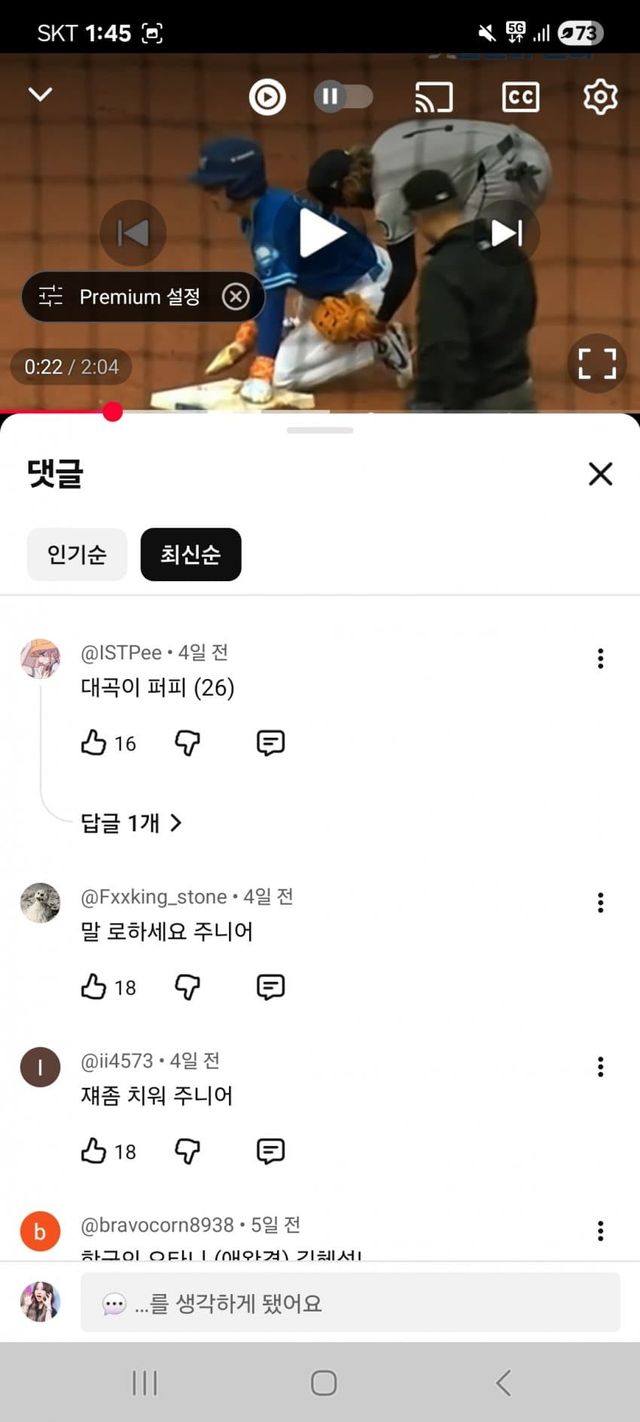Enter fullscreen mode
Image resolution: width=640 pixels, height=1422 pixels.
(x=597, y=364)
